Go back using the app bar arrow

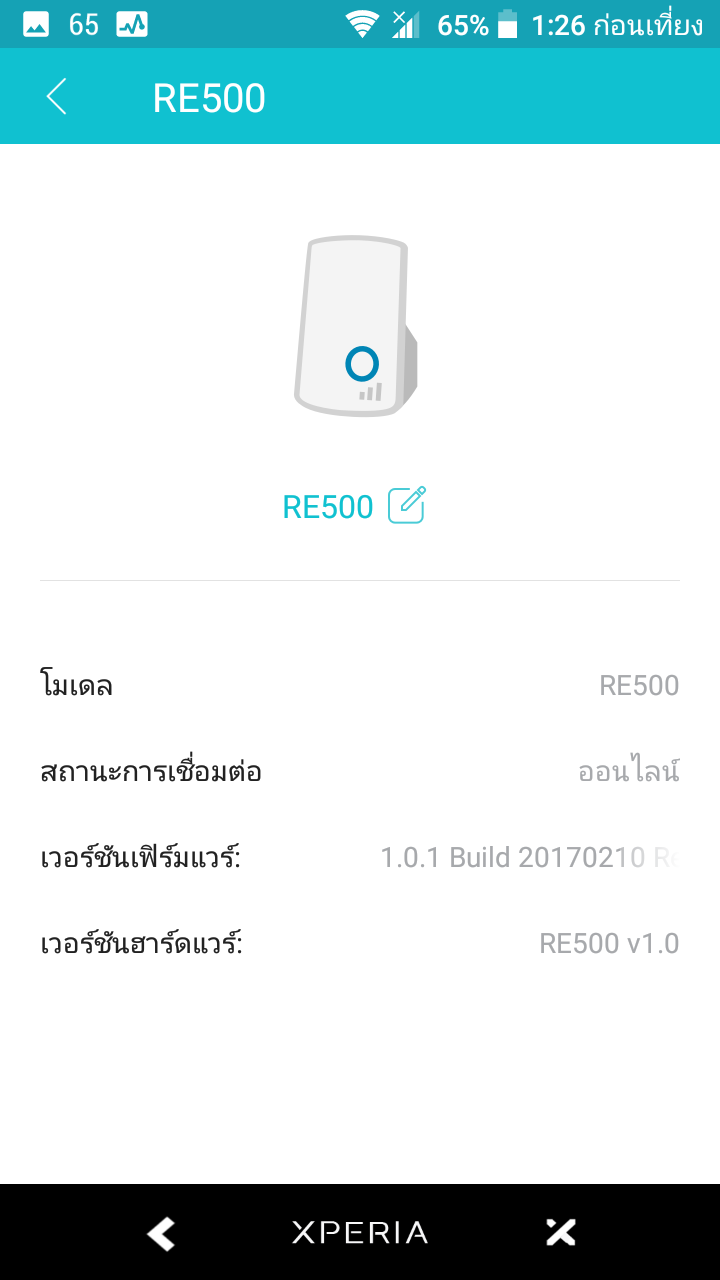tap(57, 97)
